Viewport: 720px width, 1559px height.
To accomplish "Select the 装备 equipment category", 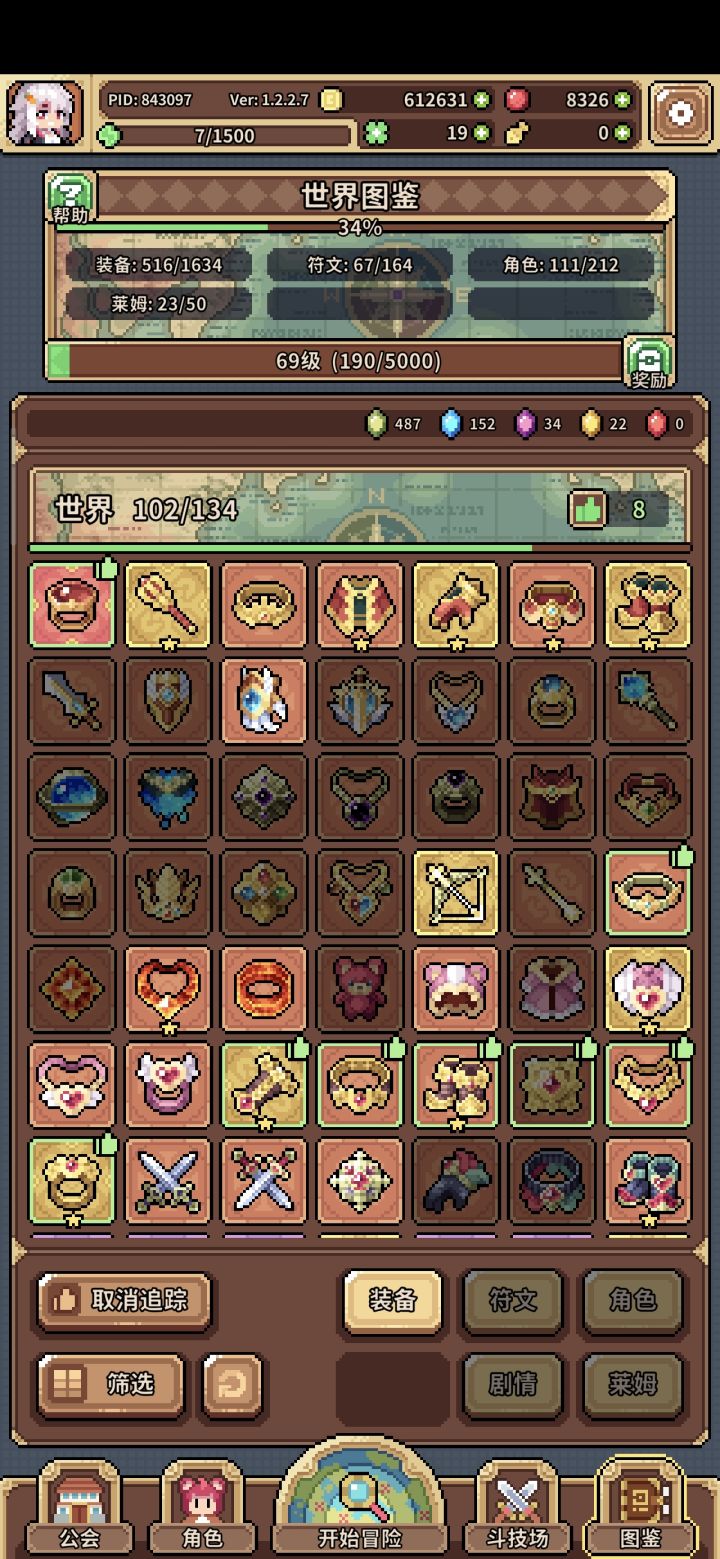I will pos(393,1300).
